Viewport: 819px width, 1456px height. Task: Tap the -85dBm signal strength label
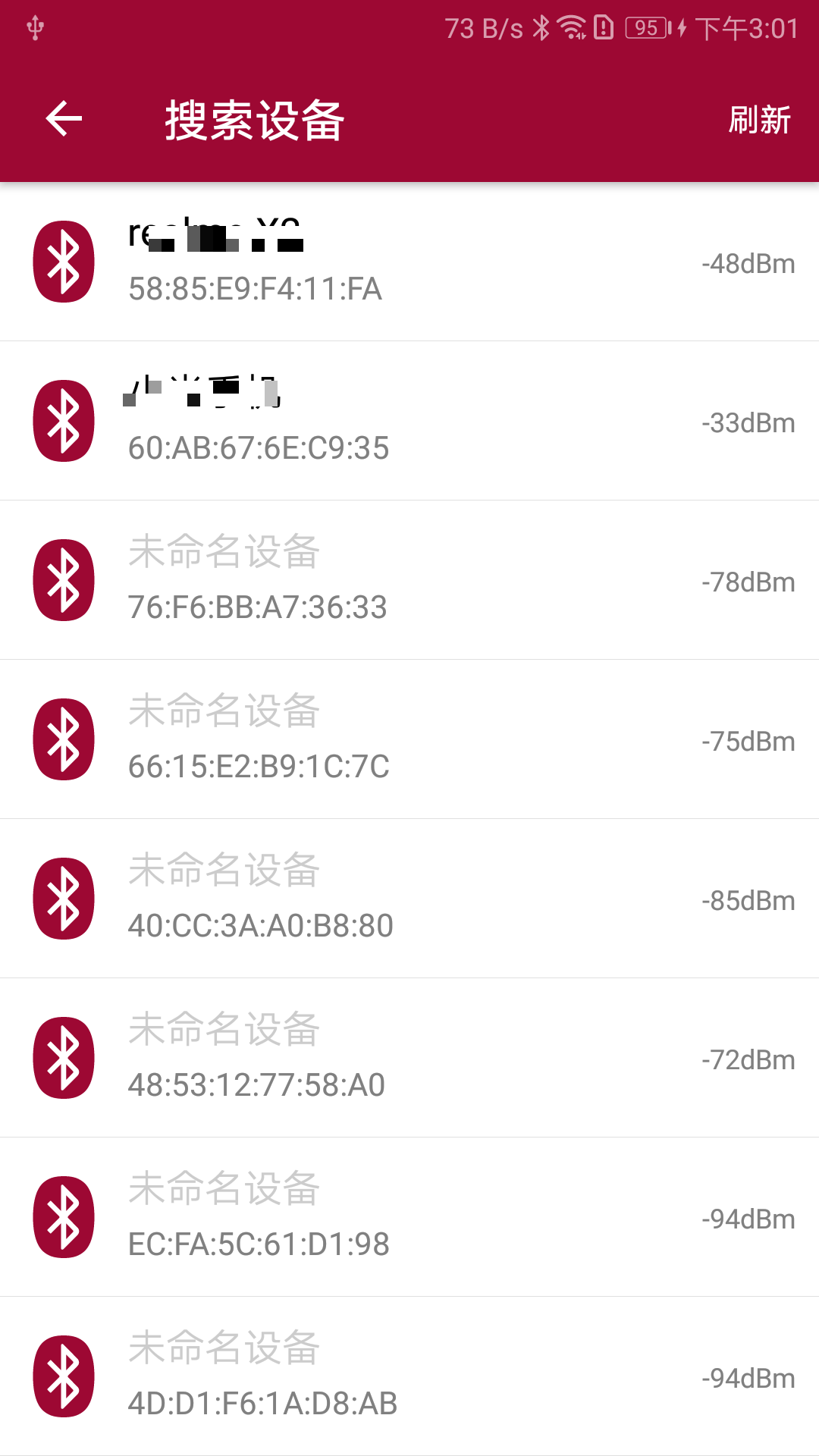coord(747,900)
